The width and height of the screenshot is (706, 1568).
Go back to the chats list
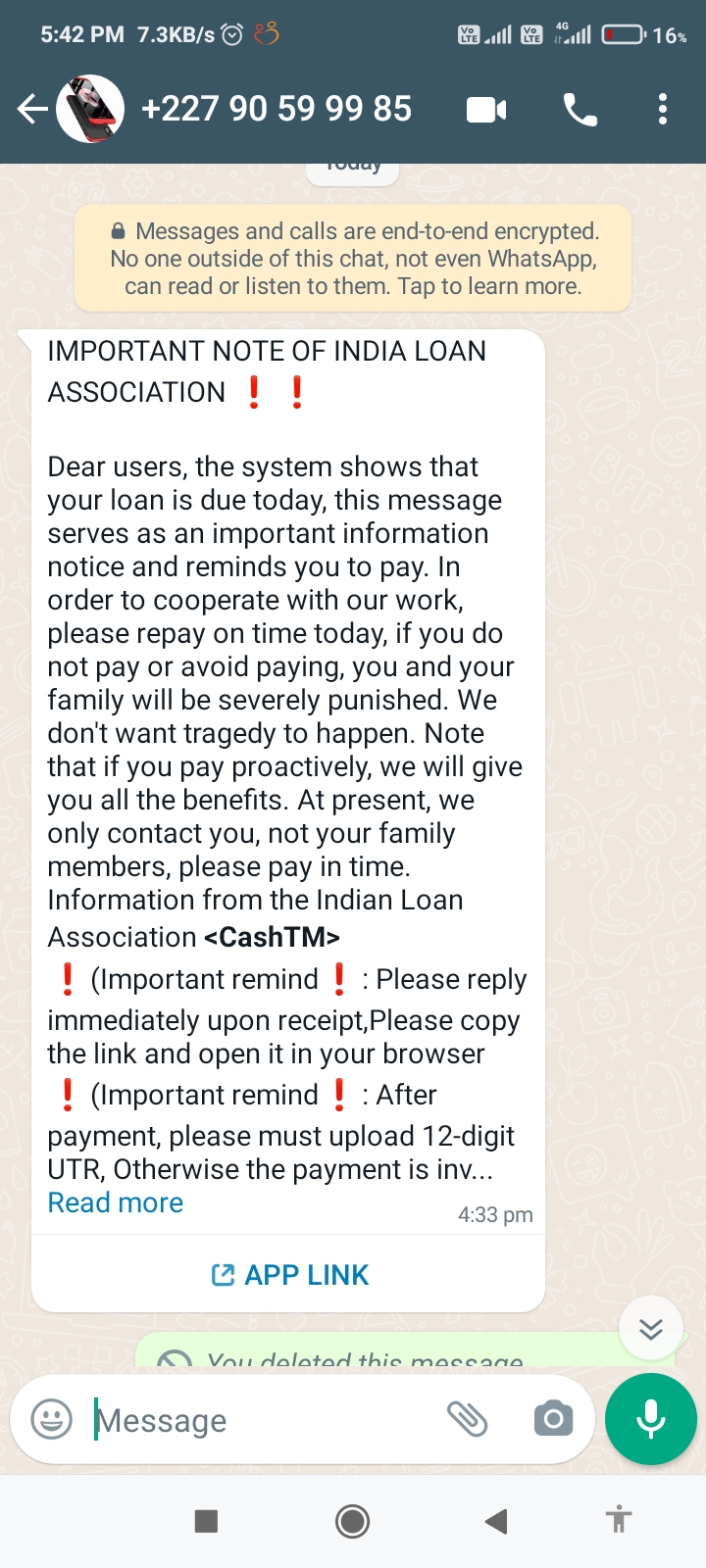pyautogui.click(x=32, y=109)
